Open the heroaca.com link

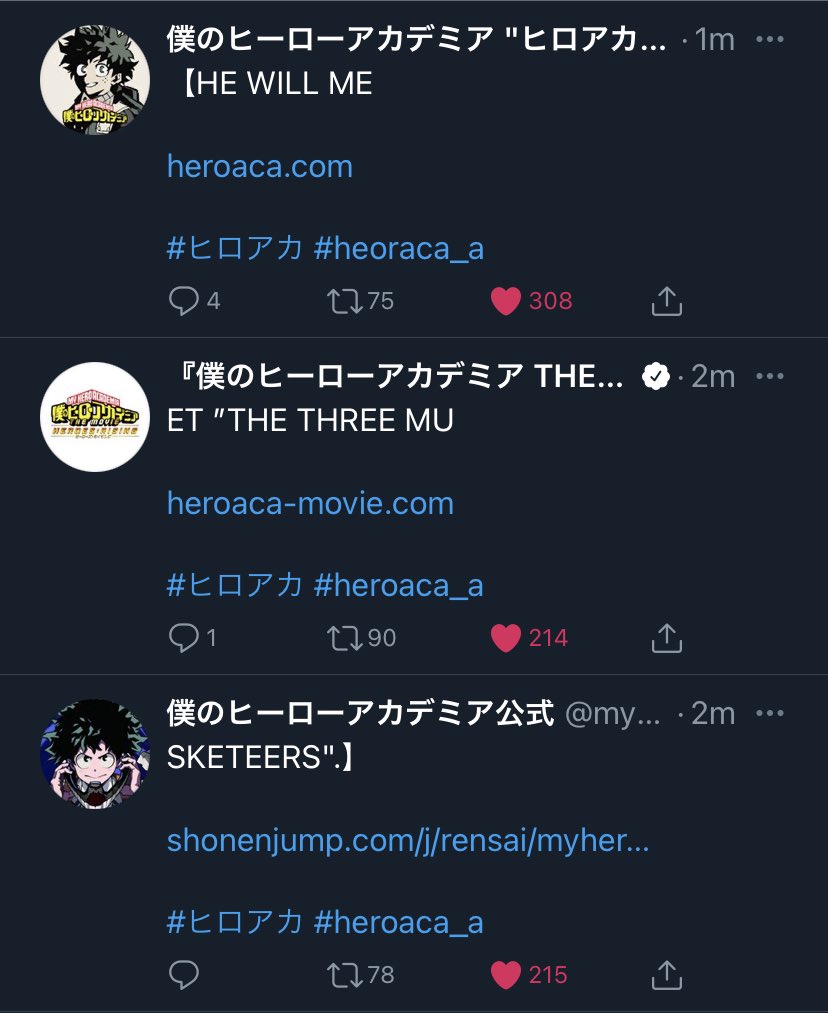pos(259,166)
